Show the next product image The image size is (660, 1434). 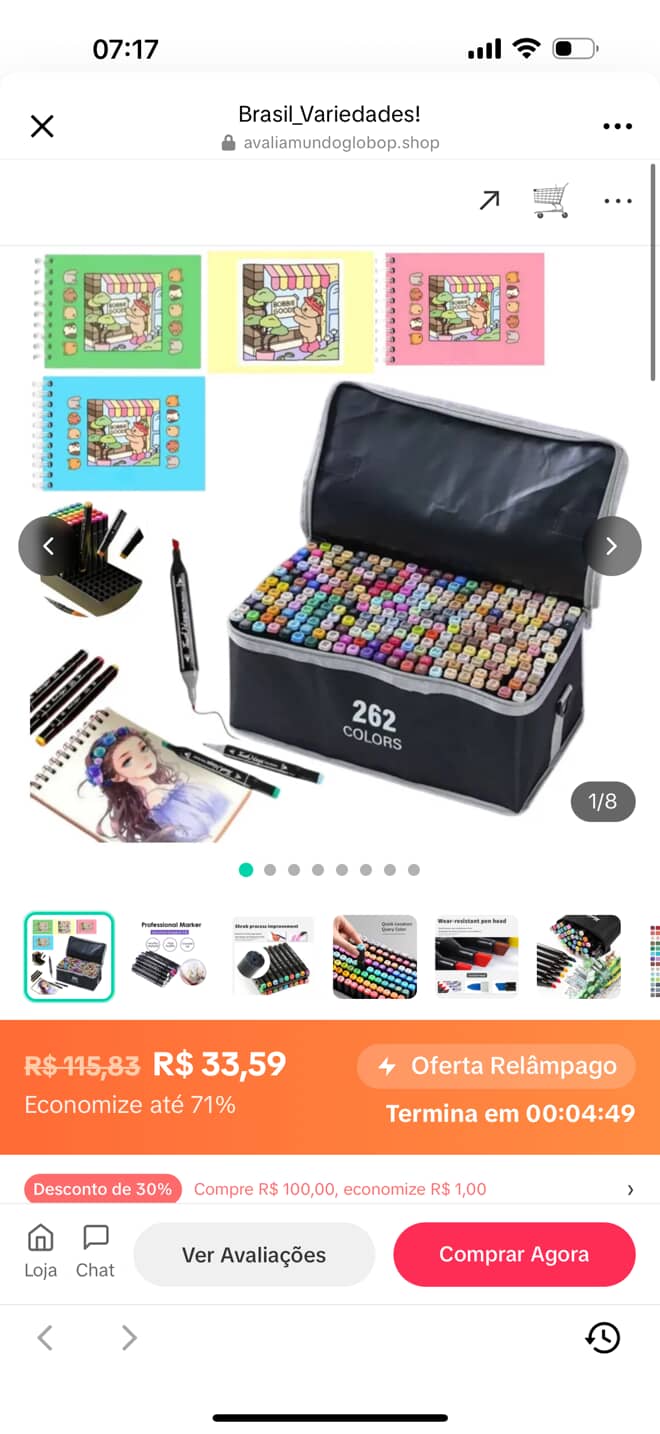click(x=612, y=546)
